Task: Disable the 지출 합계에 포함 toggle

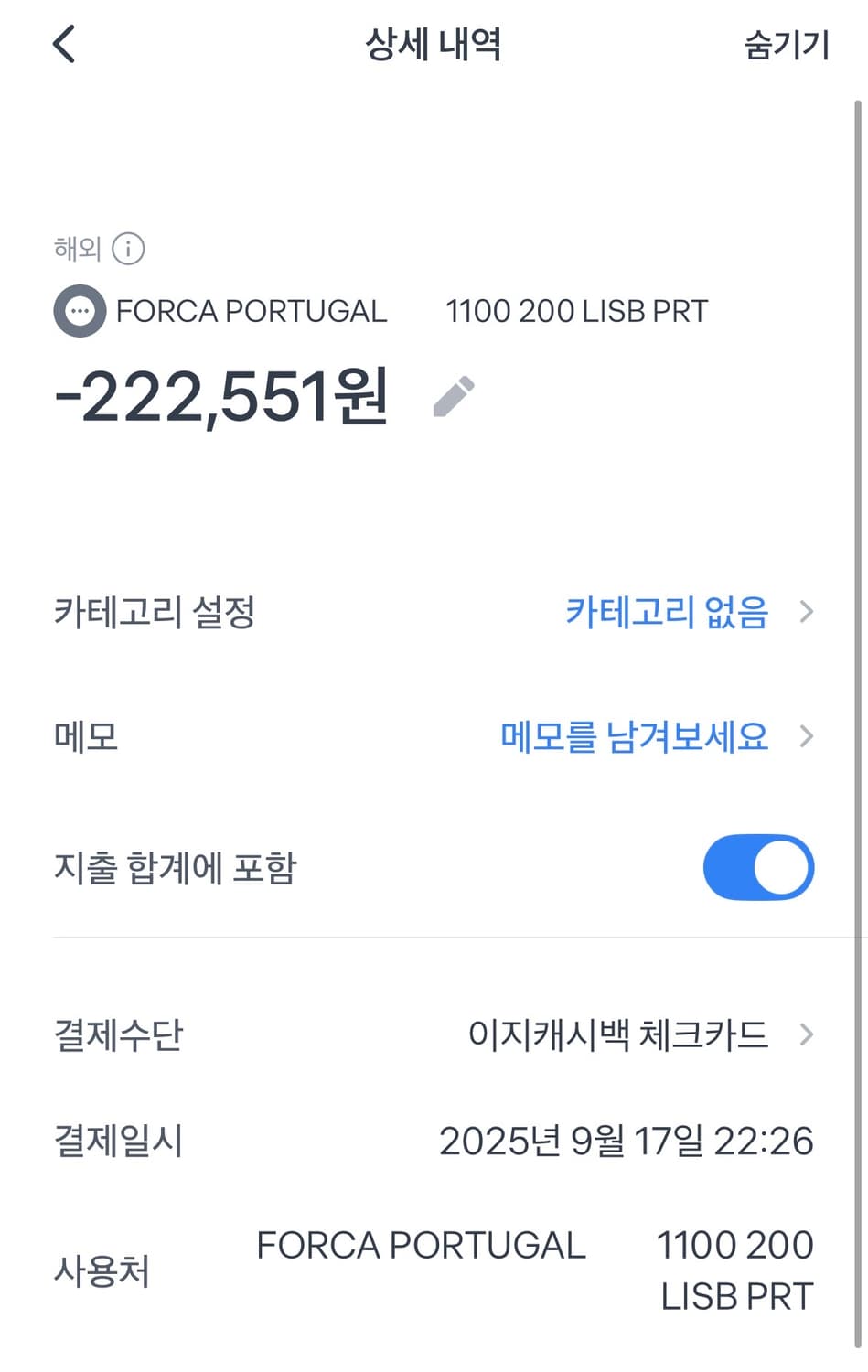Action: coord(758,867)
